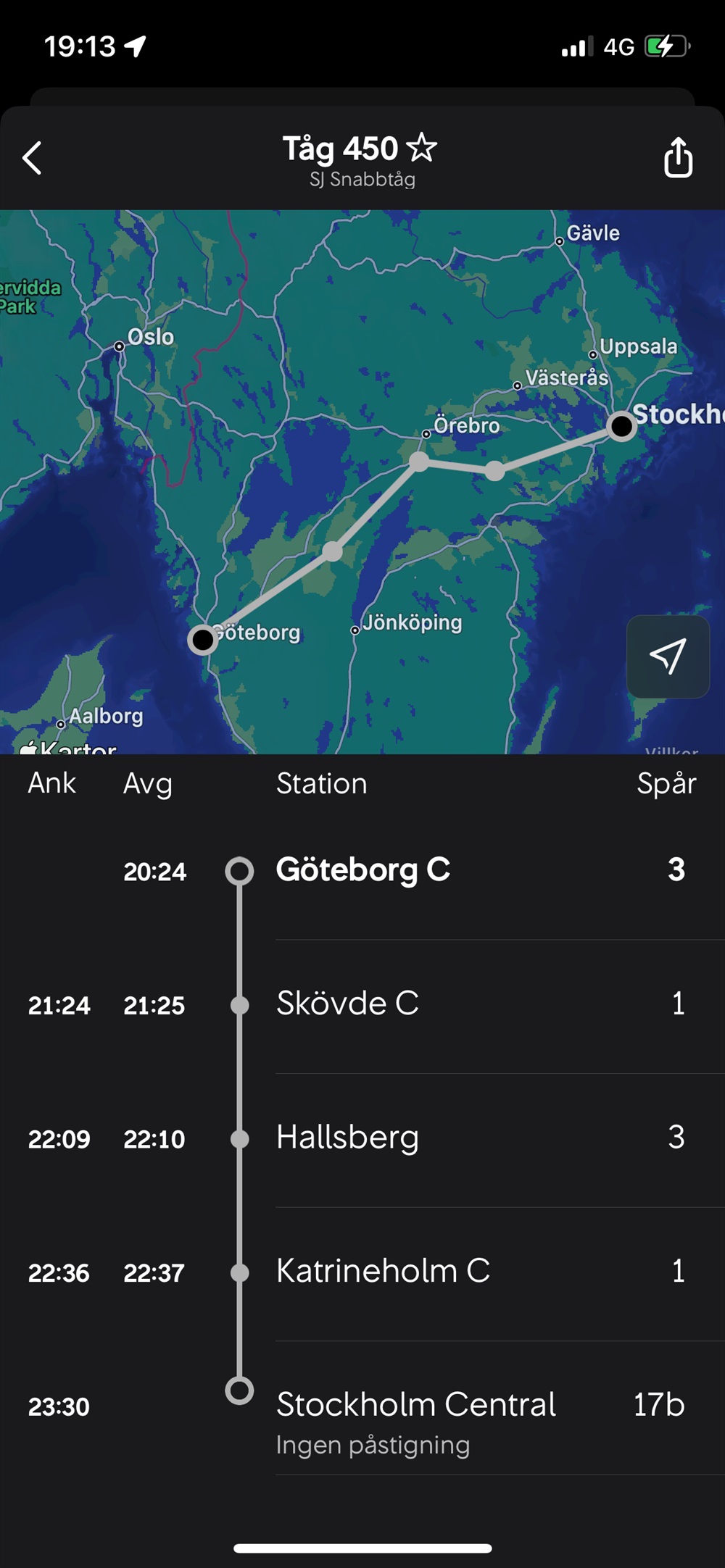The image size is (725, 1568).
Task: Tap the Stockholm marker on the map
Action: click(621, 426)
